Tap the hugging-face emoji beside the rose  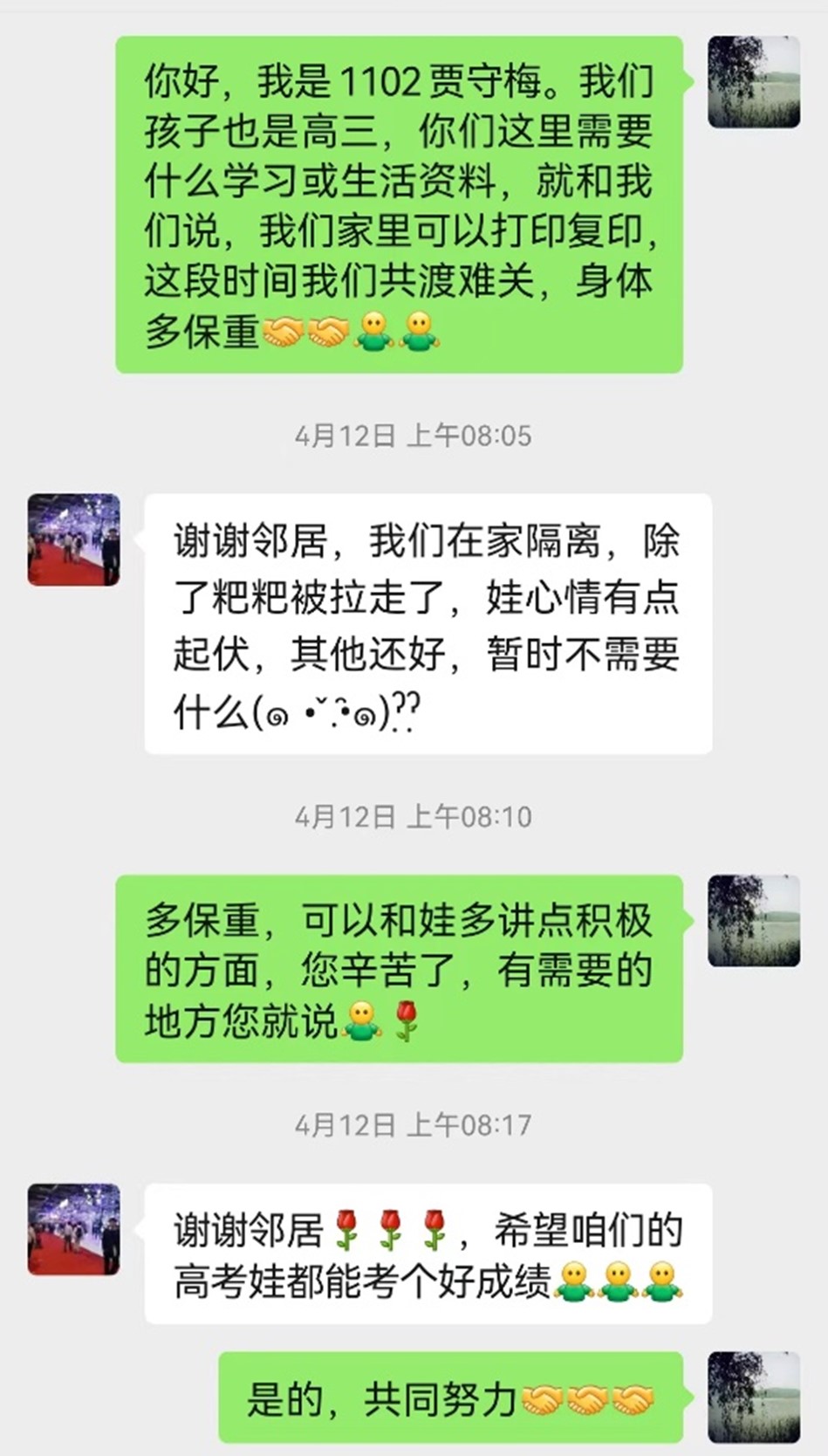click(359, 1021)
